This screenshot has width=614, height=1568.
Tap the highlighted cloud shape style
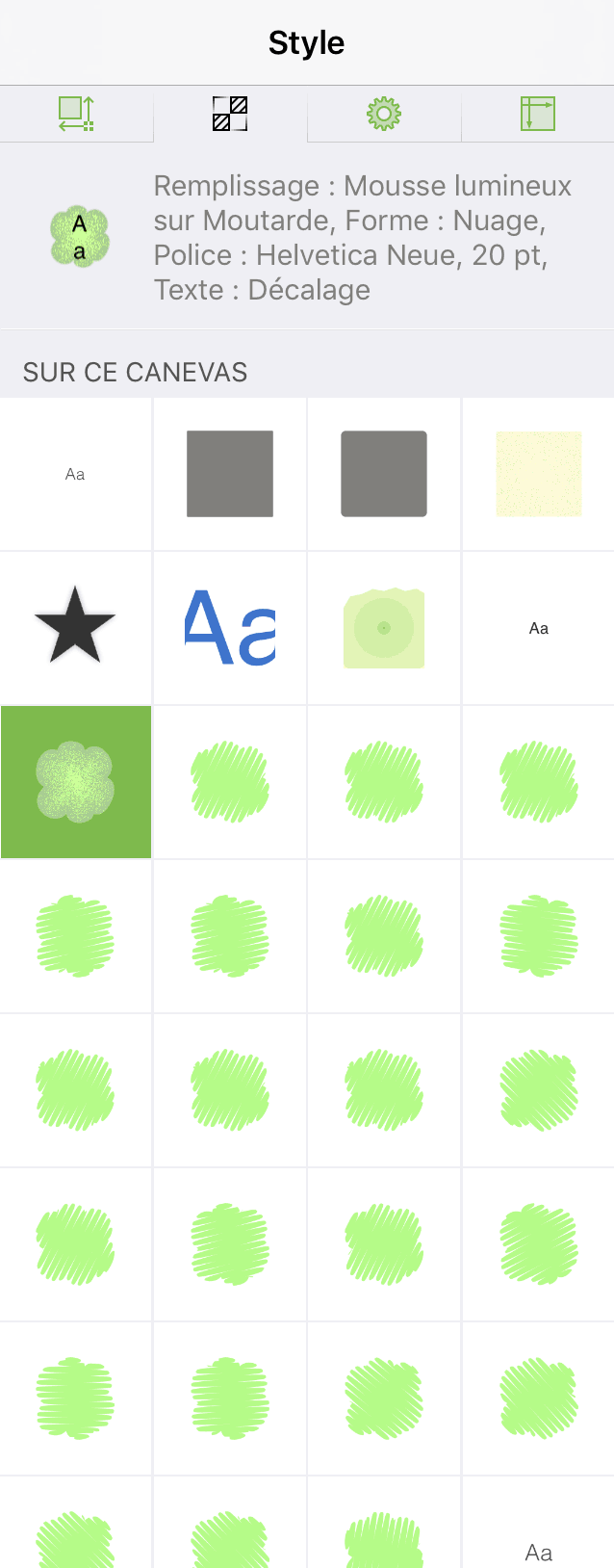[x=75, y=781]
